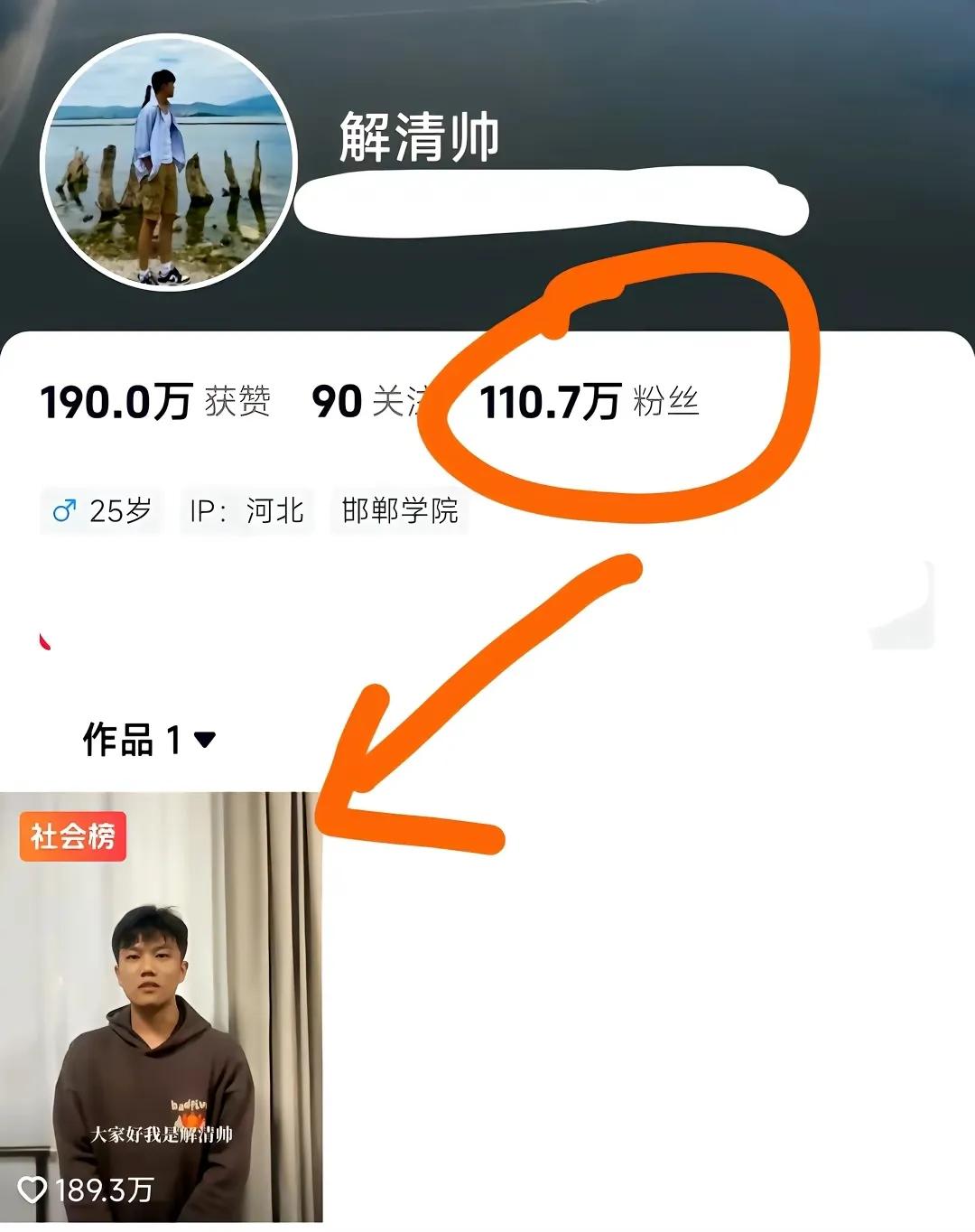The width and height of the screenshot is (975, 1232).
Task: Enlarge the profile avatar photo
Action: 169,163
